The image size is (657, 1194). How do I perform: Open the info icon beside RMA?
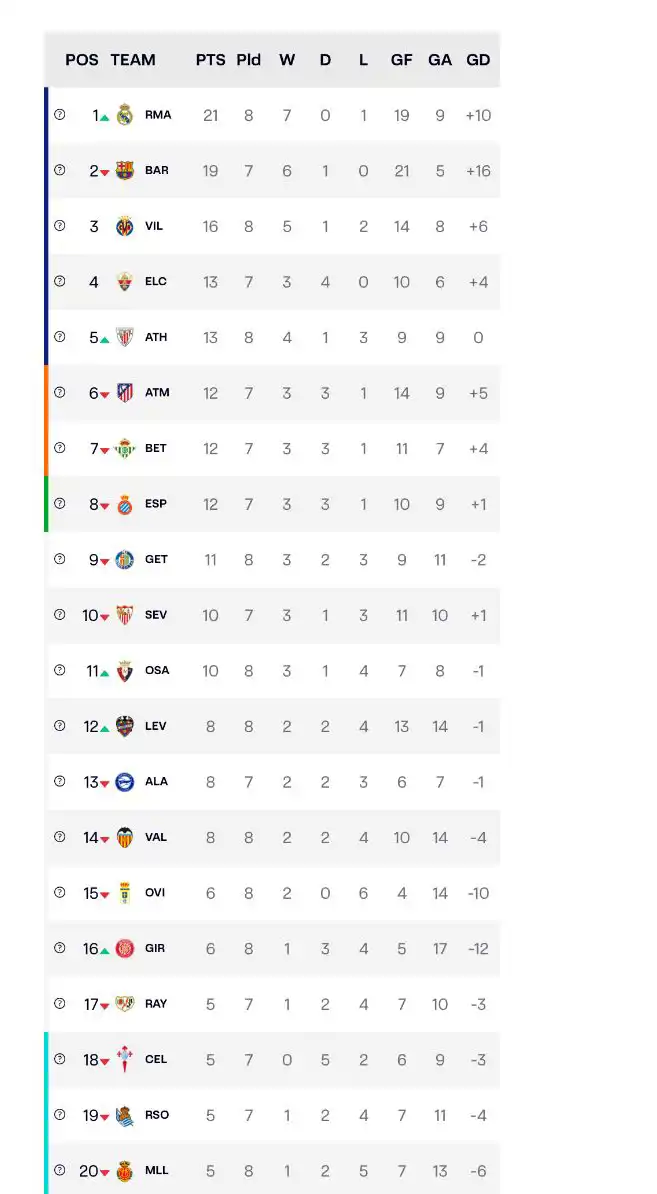tap(59, 115)
